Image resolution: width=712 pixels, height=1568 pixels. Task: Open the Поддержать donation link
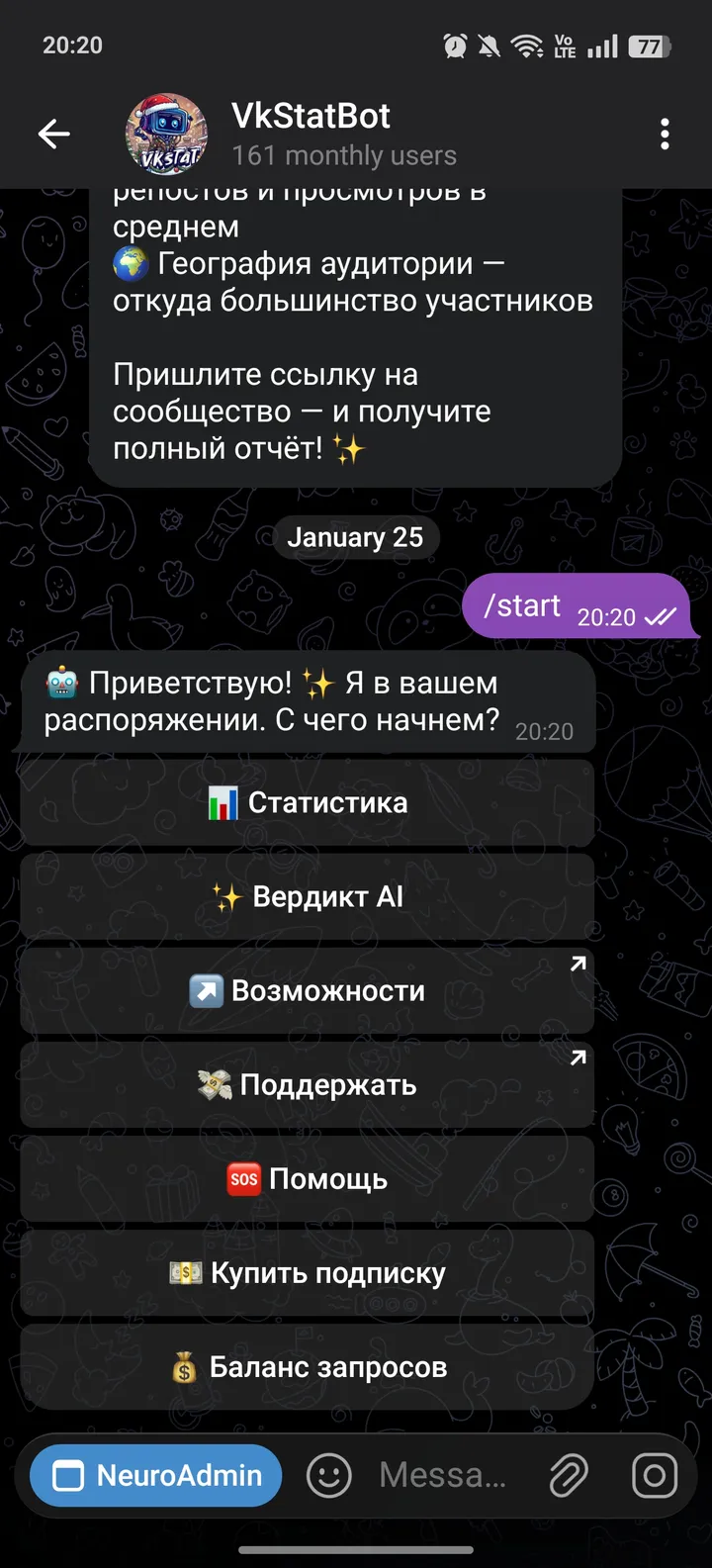tap(307, 1084)
